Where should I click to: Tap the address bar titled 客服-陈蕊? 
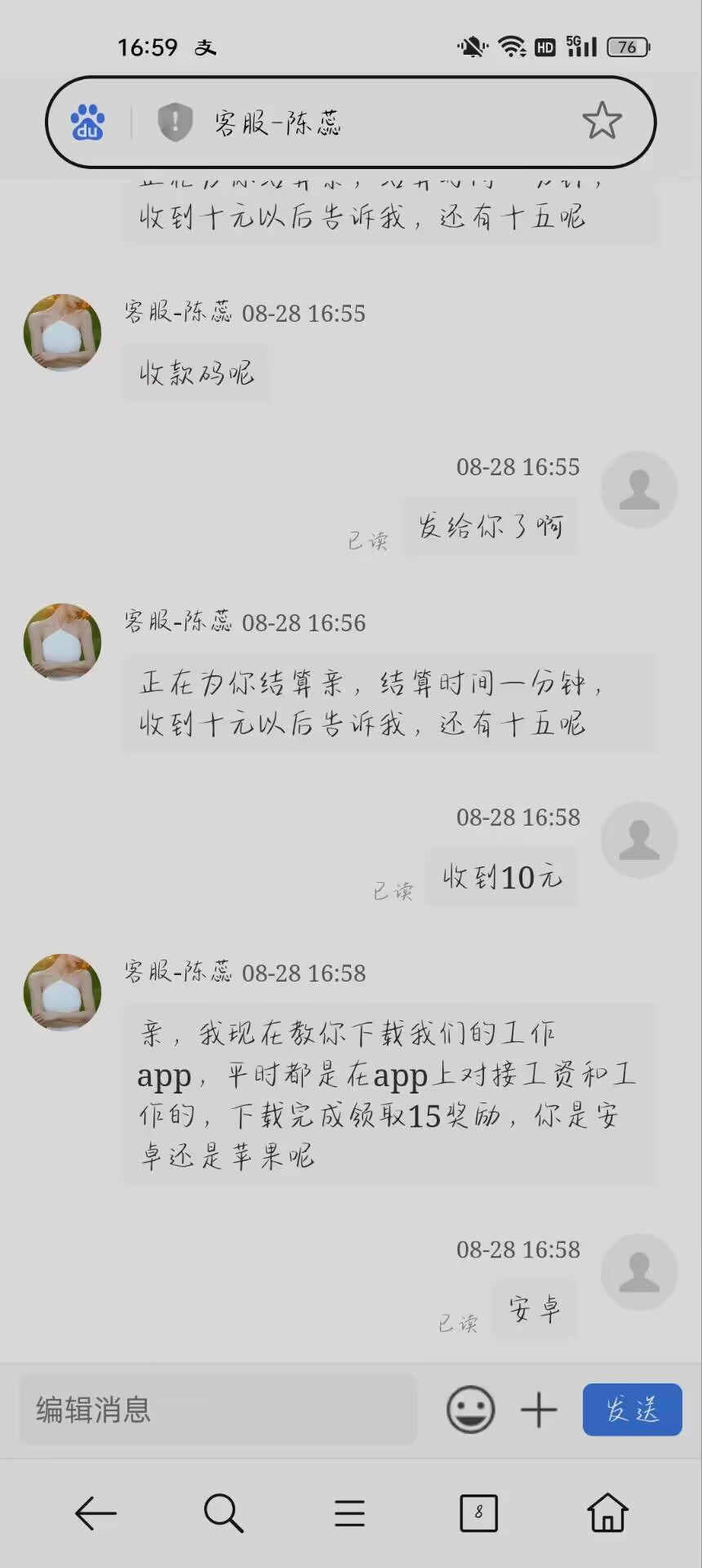367,122
